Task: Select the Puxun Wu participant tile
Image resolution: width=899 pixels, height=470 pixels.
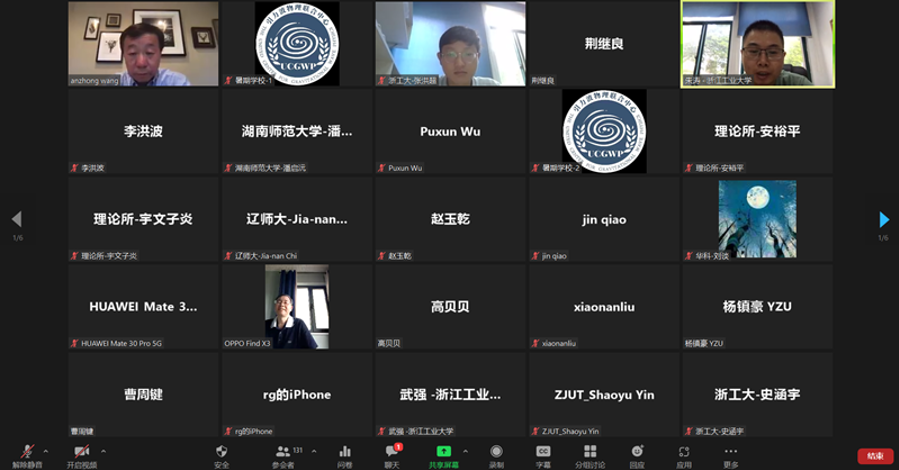Action: 450,132
